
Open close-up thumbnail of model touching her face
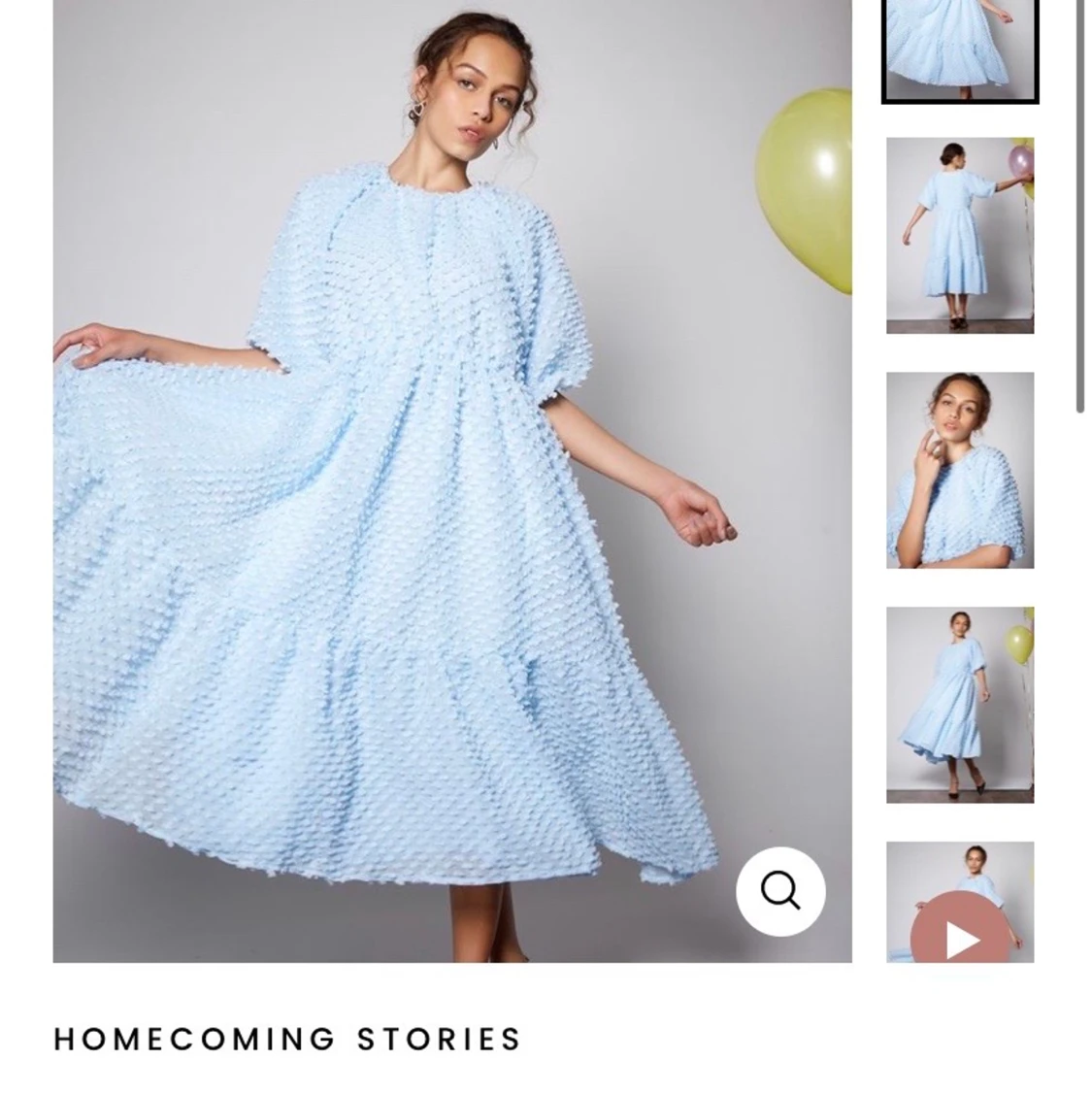pos(960,471)
